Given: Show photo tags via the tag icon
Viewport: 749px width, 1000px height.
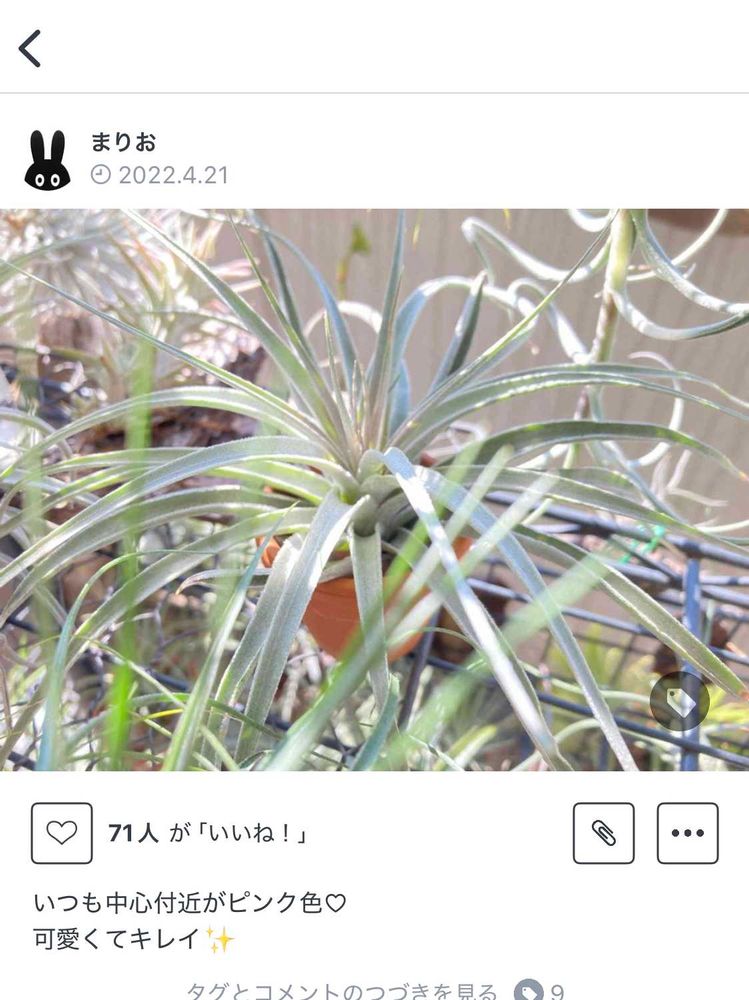Looking at the screenshot, I should [x=680, y=701].
